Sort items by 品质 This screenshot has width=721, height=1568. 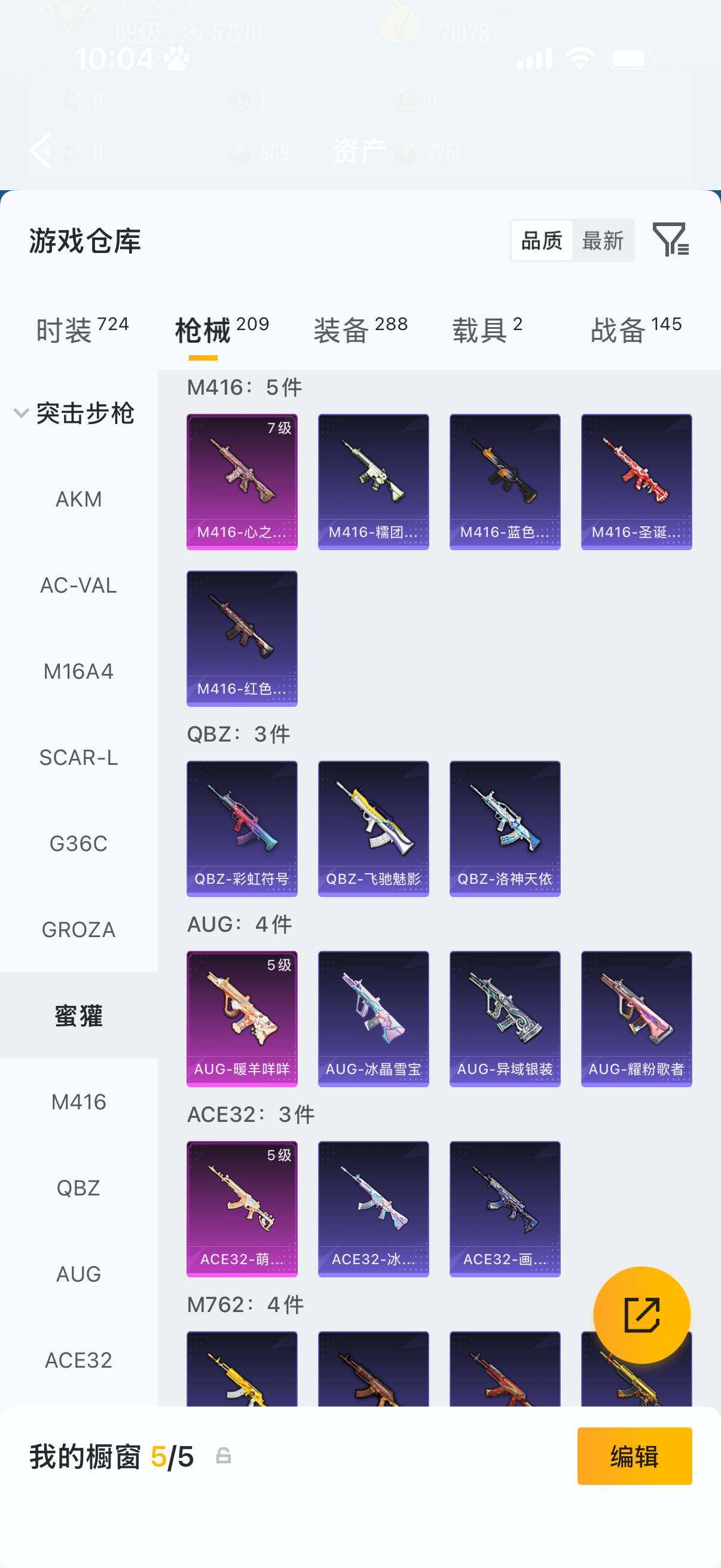(x=542, y=241)
